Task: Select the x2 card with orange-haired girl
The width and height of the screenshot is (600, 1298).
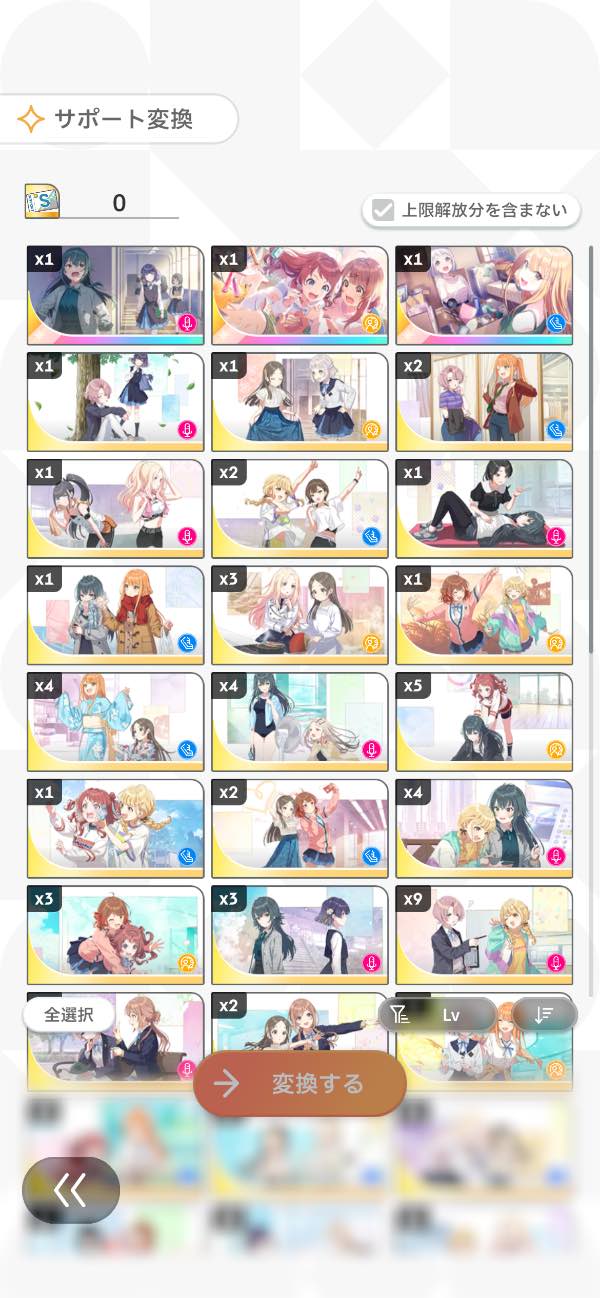Action: (x=484, y=402)
